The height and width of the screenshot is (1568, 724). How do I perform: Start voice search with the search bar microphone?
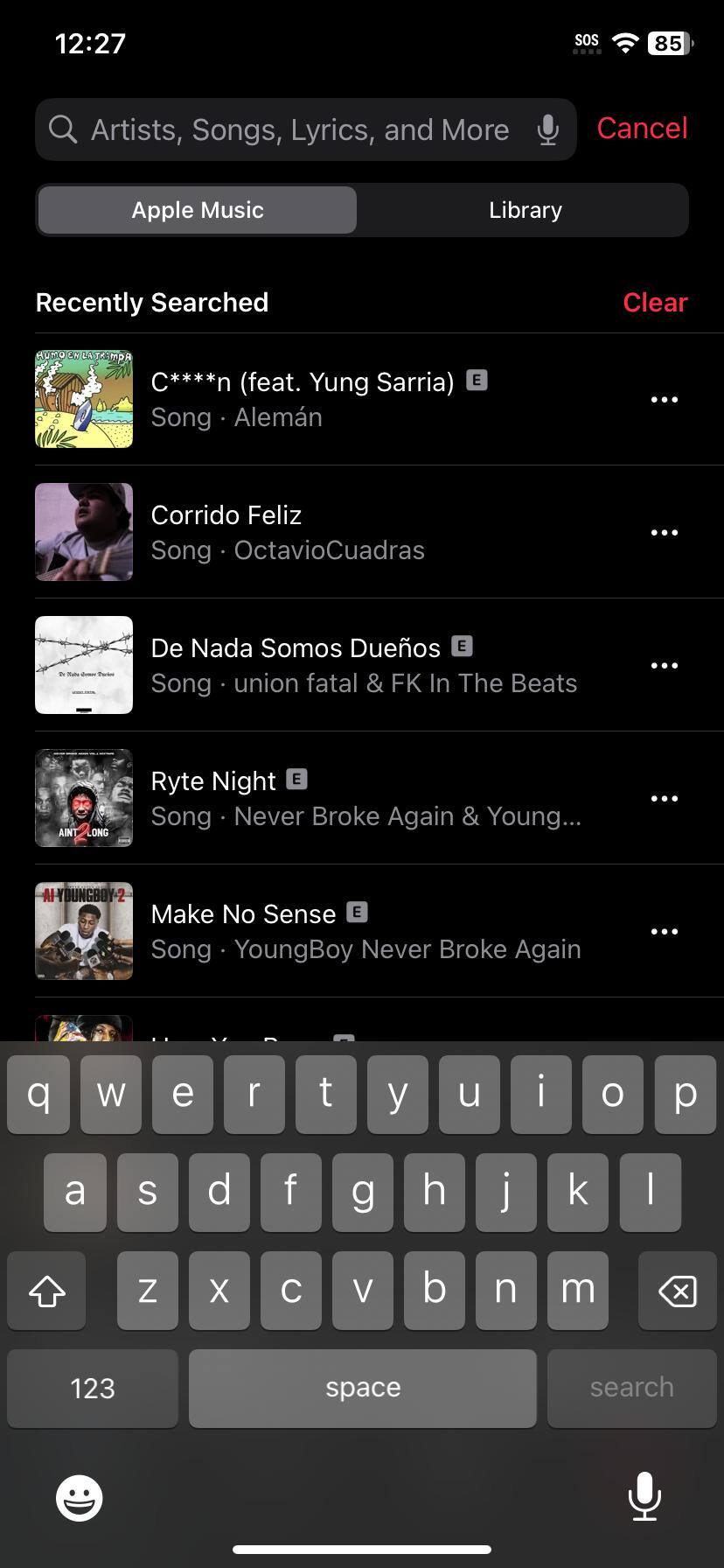click(x=548, y=129)
